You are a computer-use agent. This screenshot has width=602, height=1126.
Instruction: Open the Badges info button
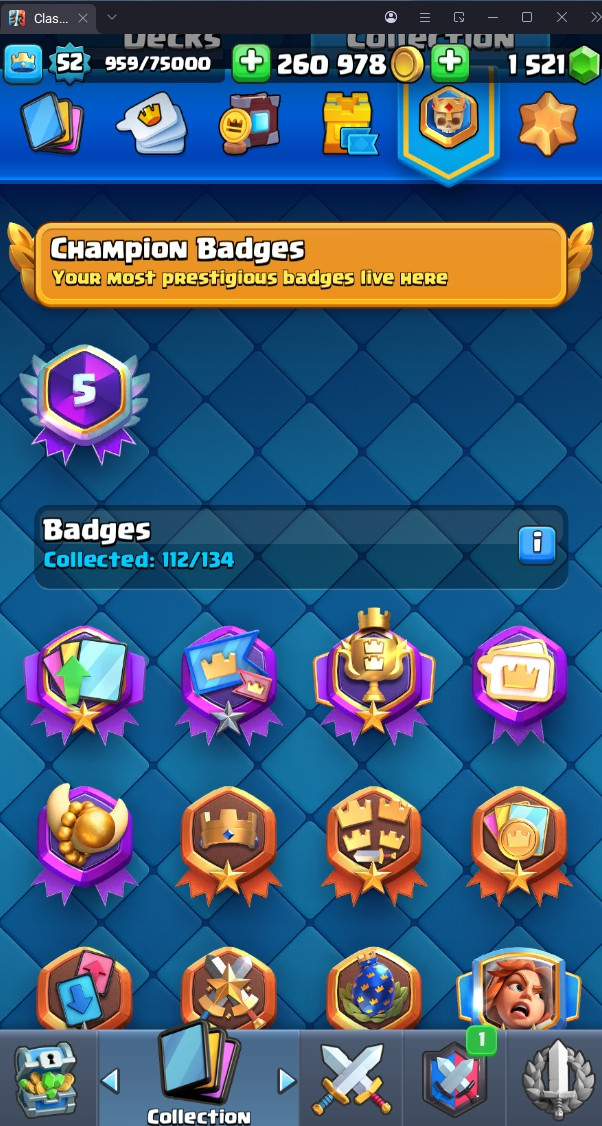[537, 544]
